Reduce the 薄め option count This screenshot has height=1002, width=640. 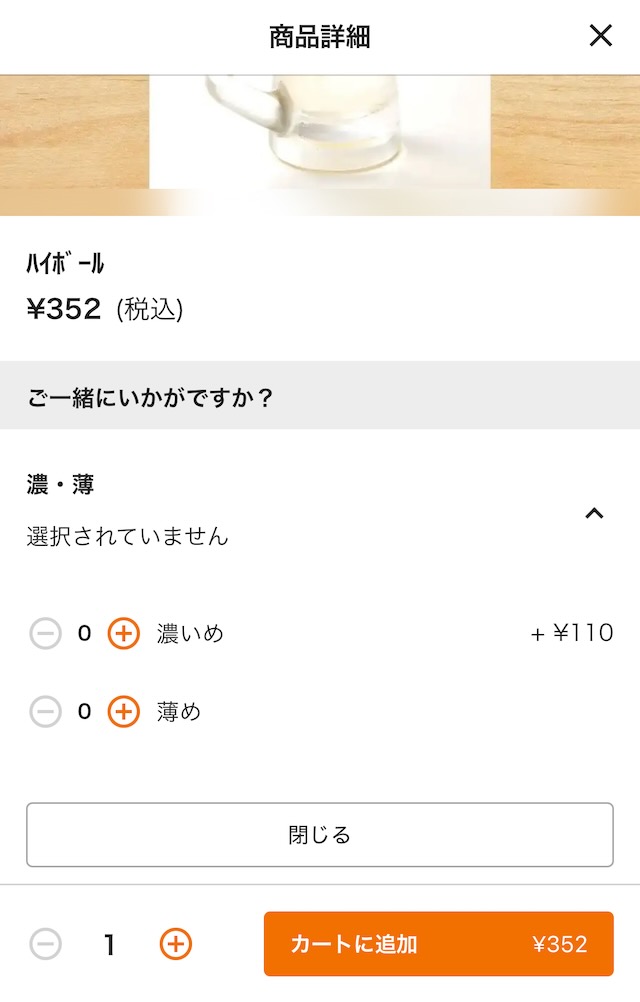point(45,712)
